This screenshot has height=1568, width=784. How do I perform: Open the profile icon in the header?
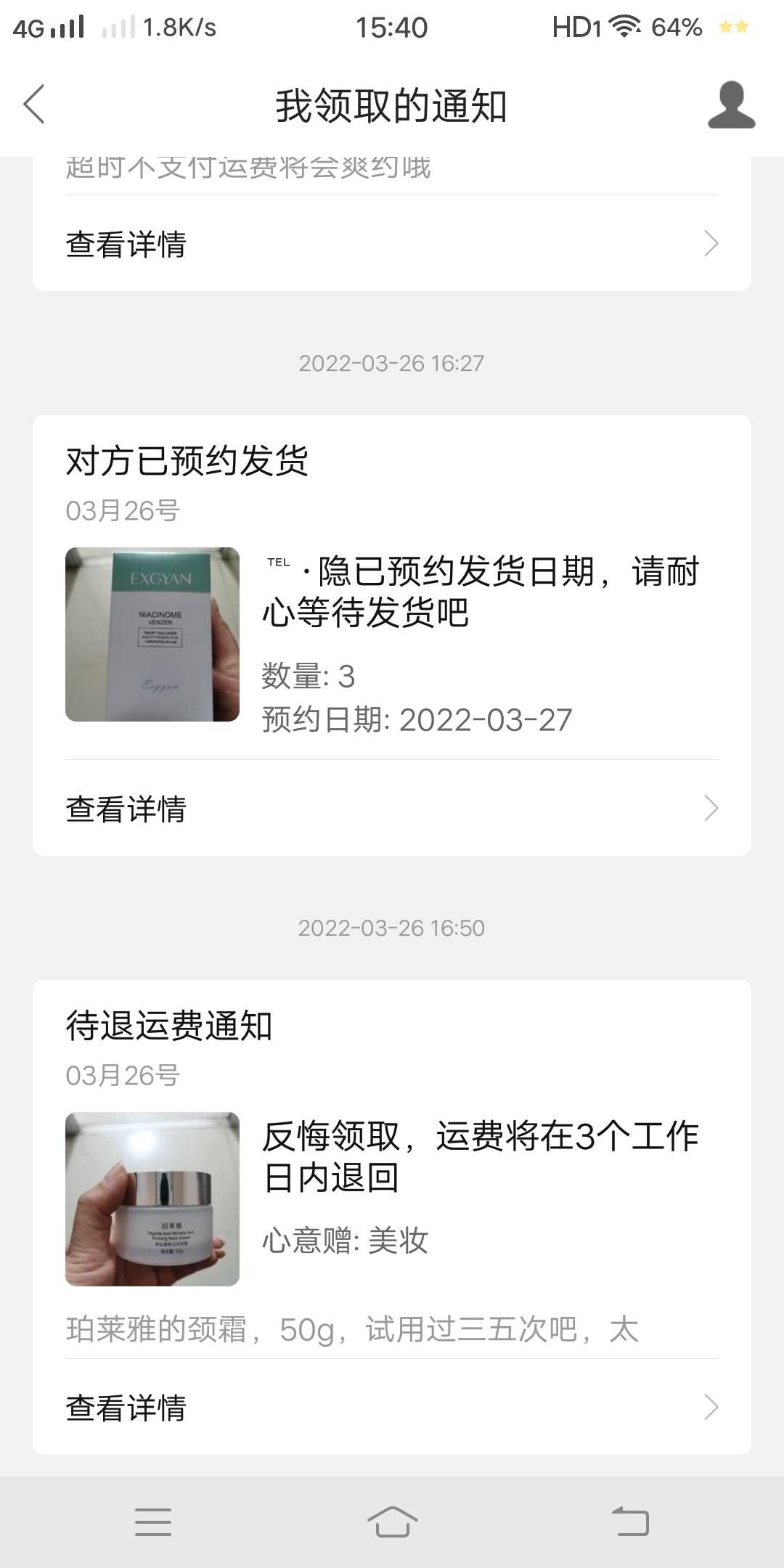click(731, 105)
